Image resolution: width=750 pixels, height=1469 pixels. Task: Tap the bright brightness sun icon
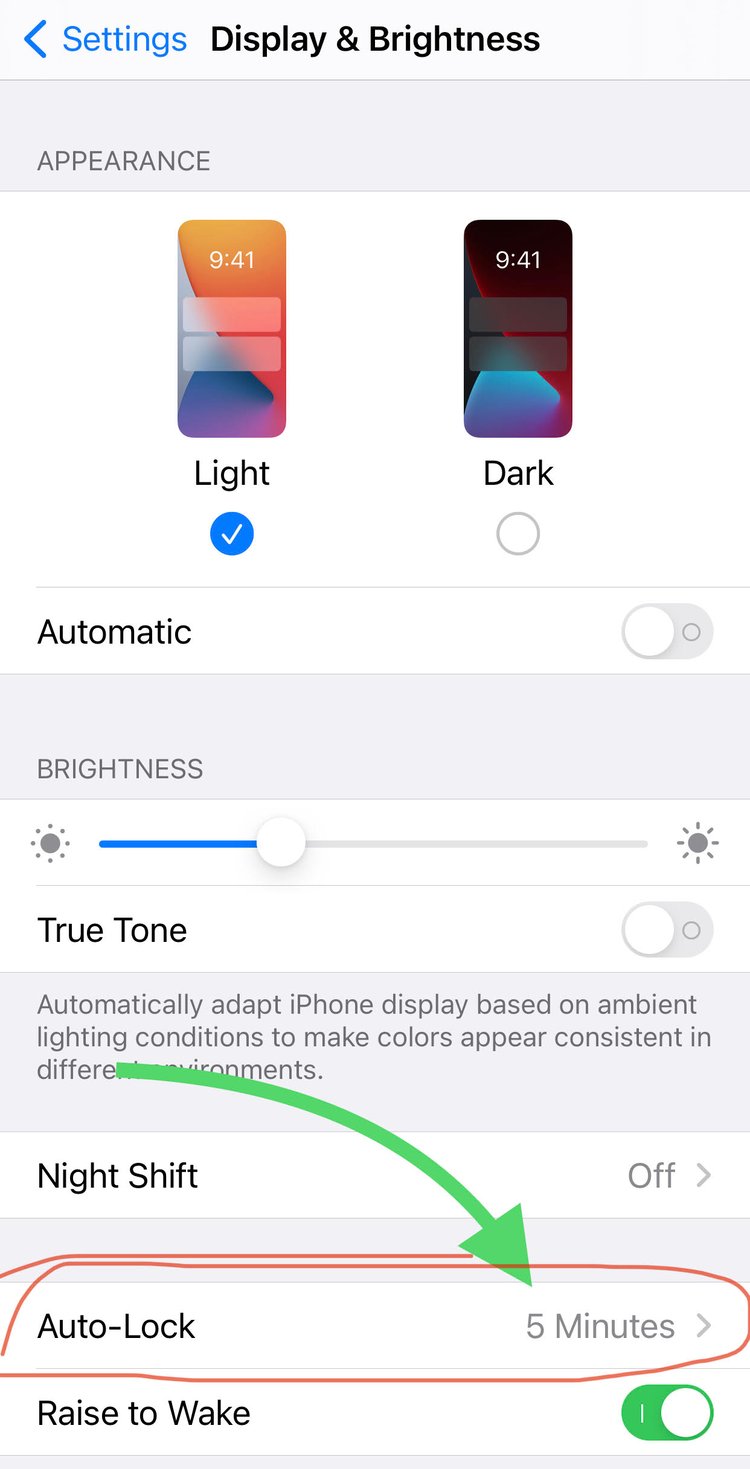[x=699, y=842]
